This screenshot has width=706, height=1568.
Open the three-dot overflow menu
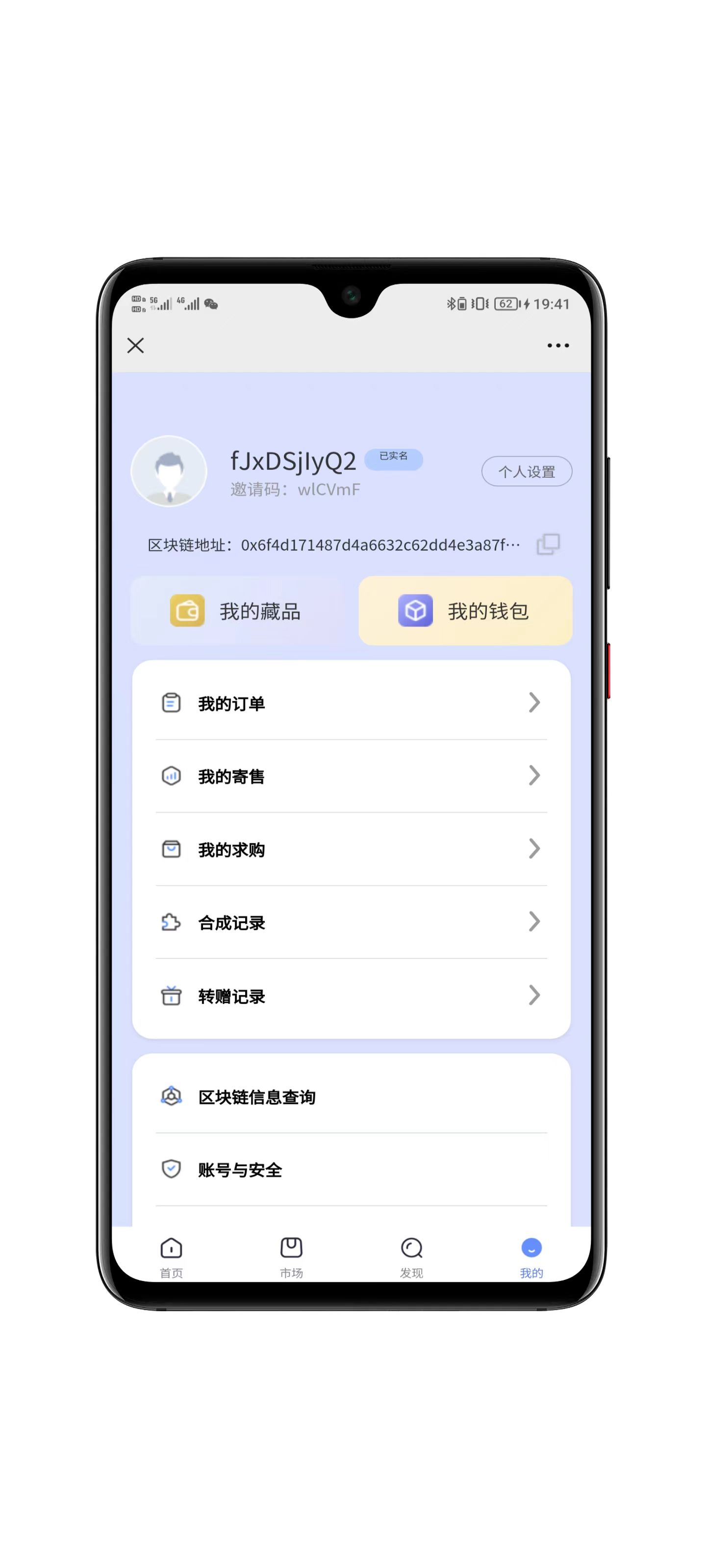point(557,346)
